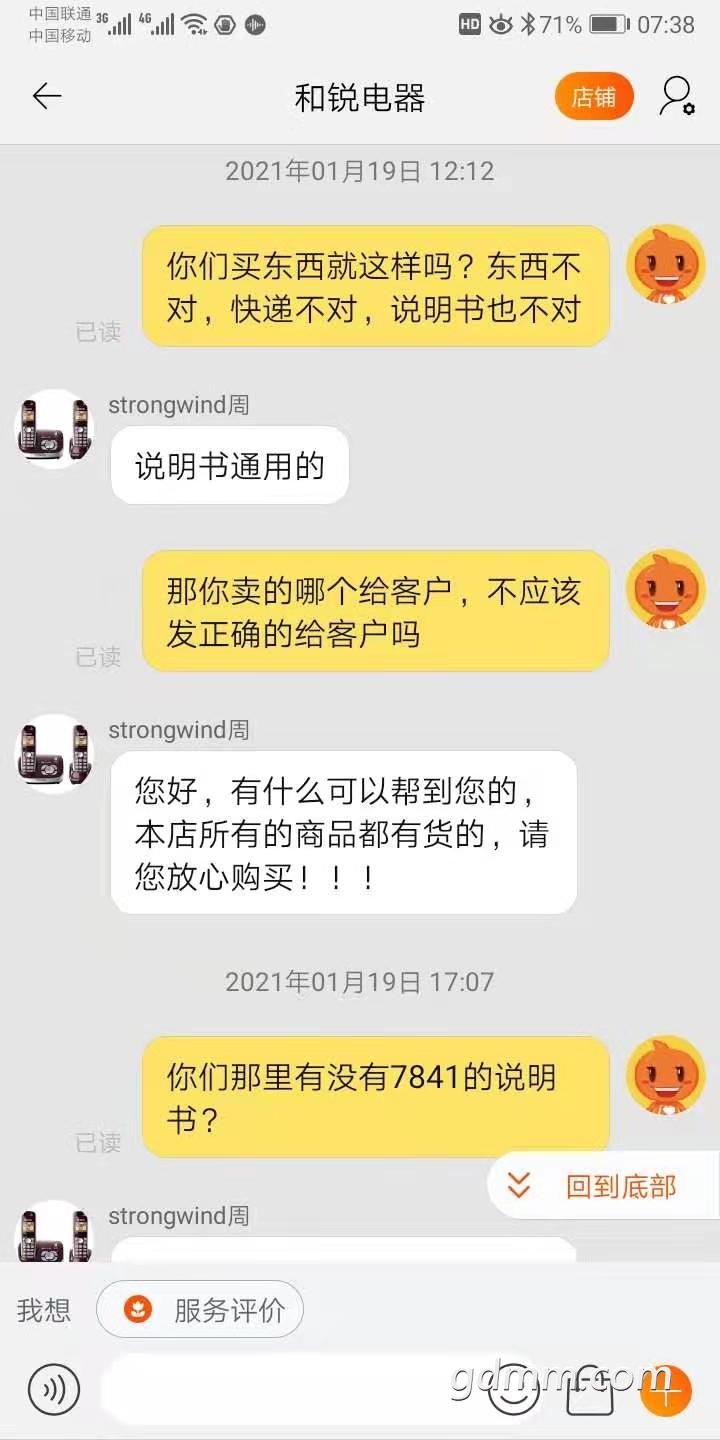This screenshot has height=1440, width=720.
Task: Focus the message input field
Action: (x=290, y=1388)
